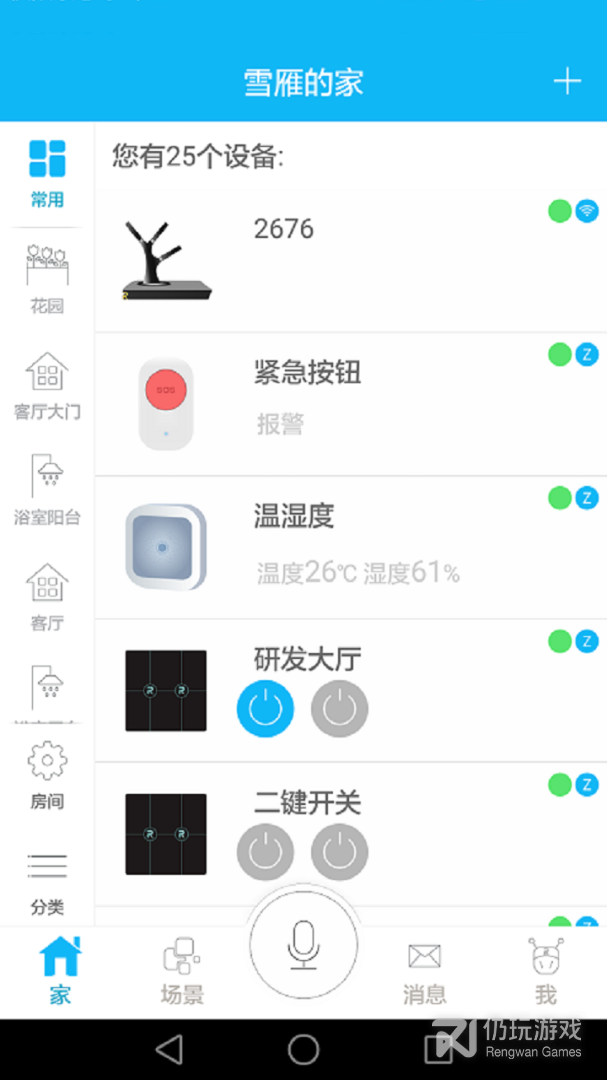Switch to the 场景 tab
The height and width of the screenshot is (1080, 607).
click(181, 970)
